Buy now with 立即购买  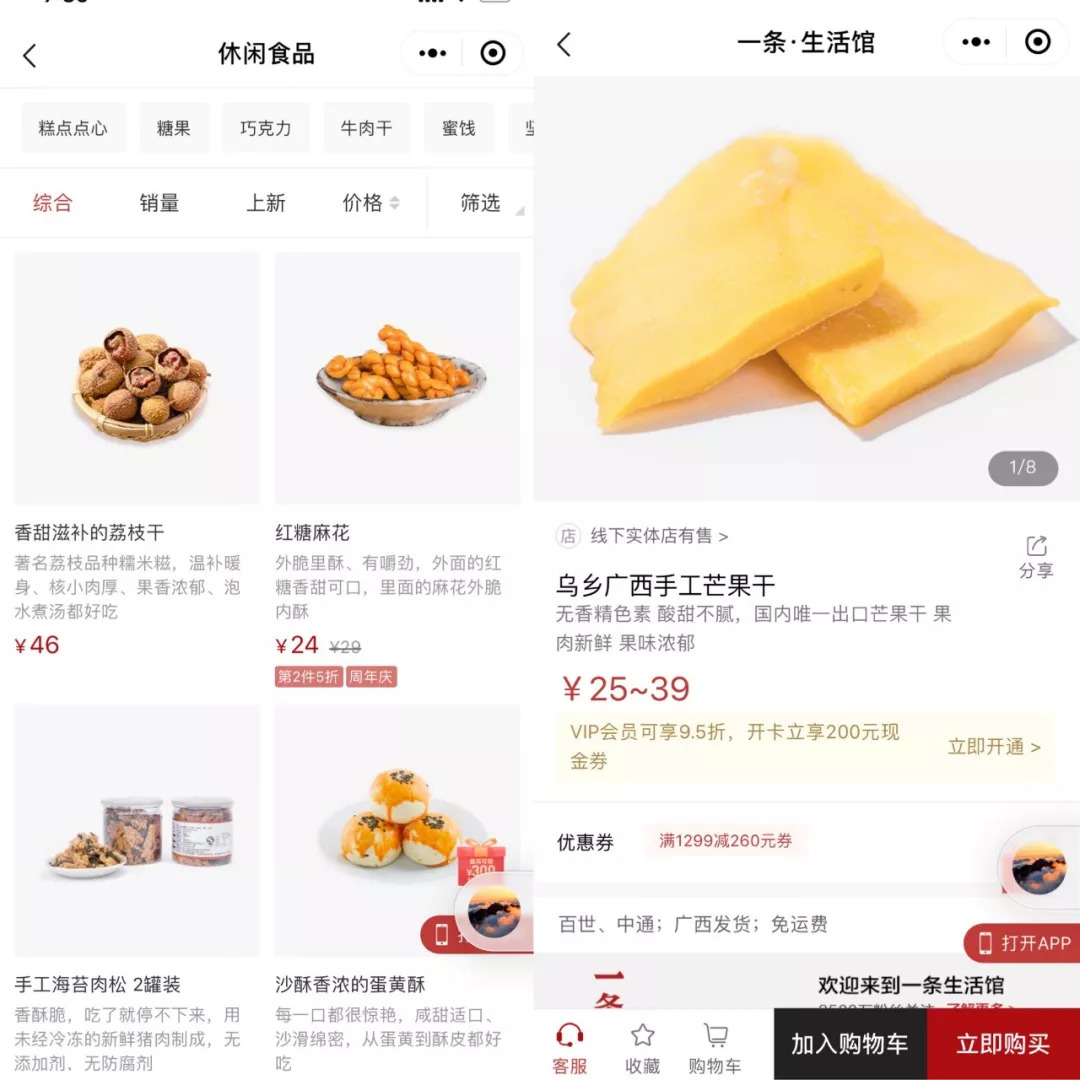point(1003,1044)
